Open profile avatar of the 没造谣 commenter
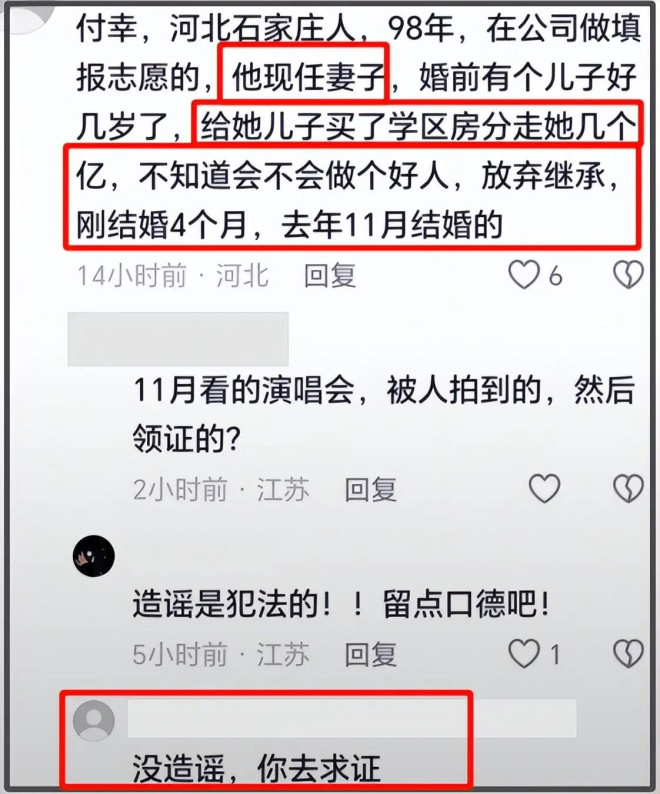Image resolution: width=660 pixels, height=794 pixels. point(94,720)
